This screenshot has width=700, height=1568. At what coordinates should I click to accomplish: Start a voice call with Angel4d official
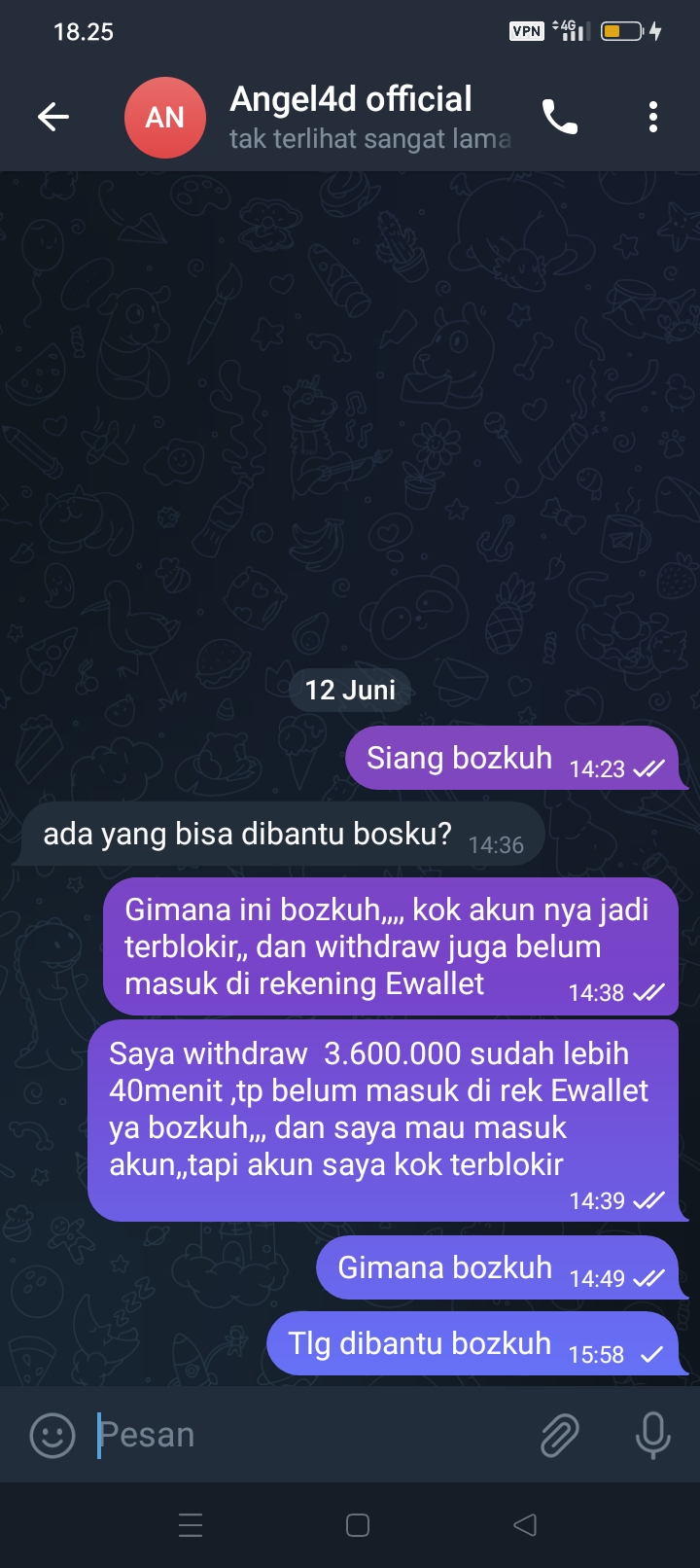tap(560, 118)
